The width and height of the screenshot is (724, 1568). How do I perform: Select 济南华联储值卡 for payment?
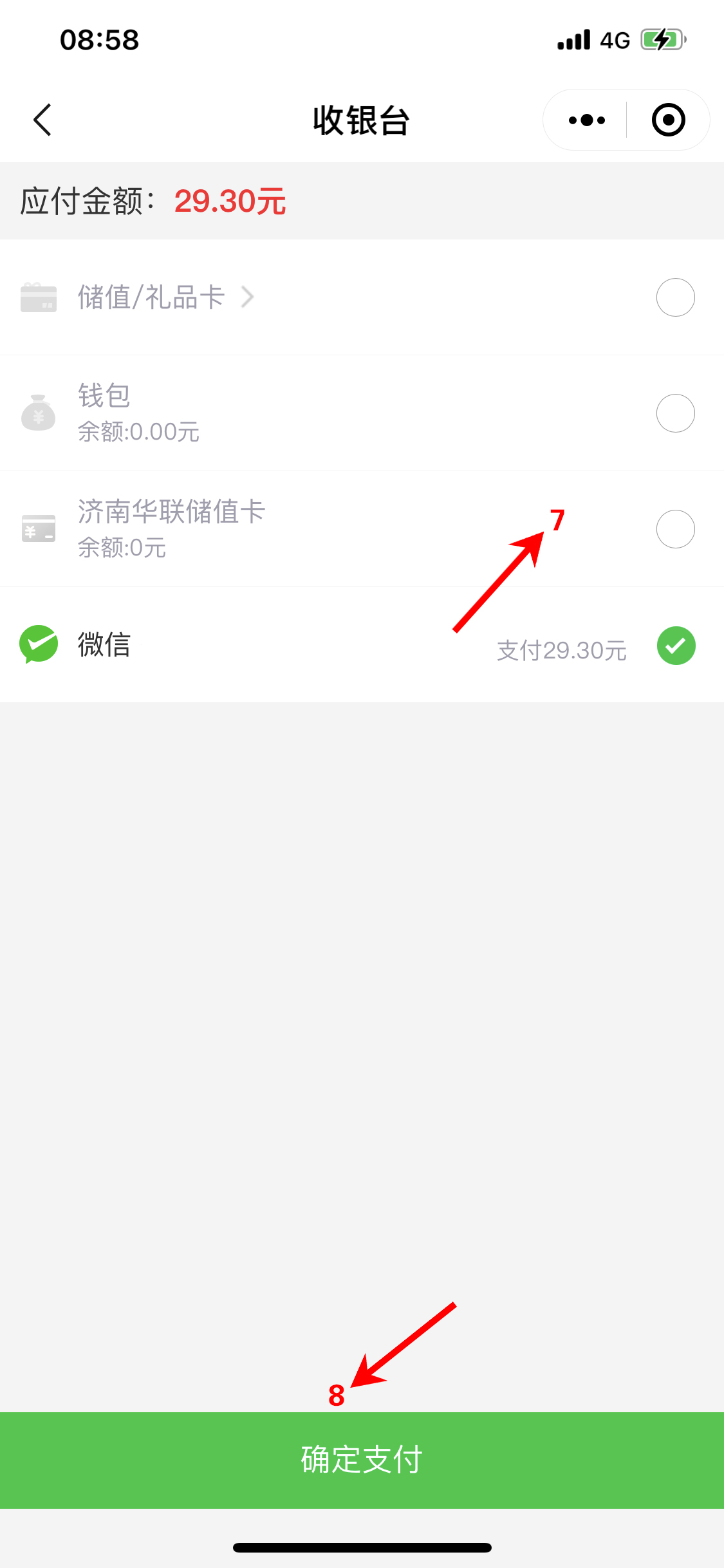pyautogui.click(x=675, y=529)
